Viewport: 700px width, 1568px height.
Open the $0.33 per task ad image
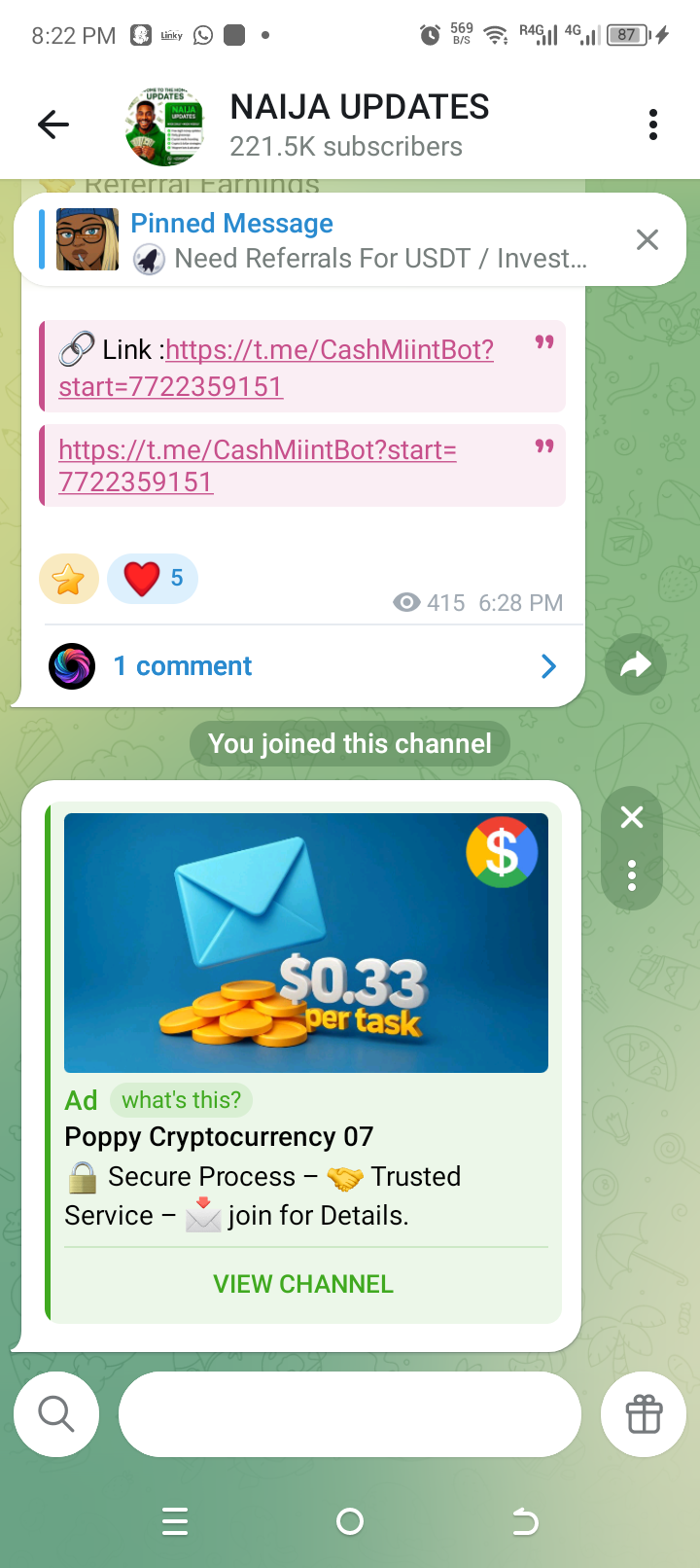(x=305, y=943)
